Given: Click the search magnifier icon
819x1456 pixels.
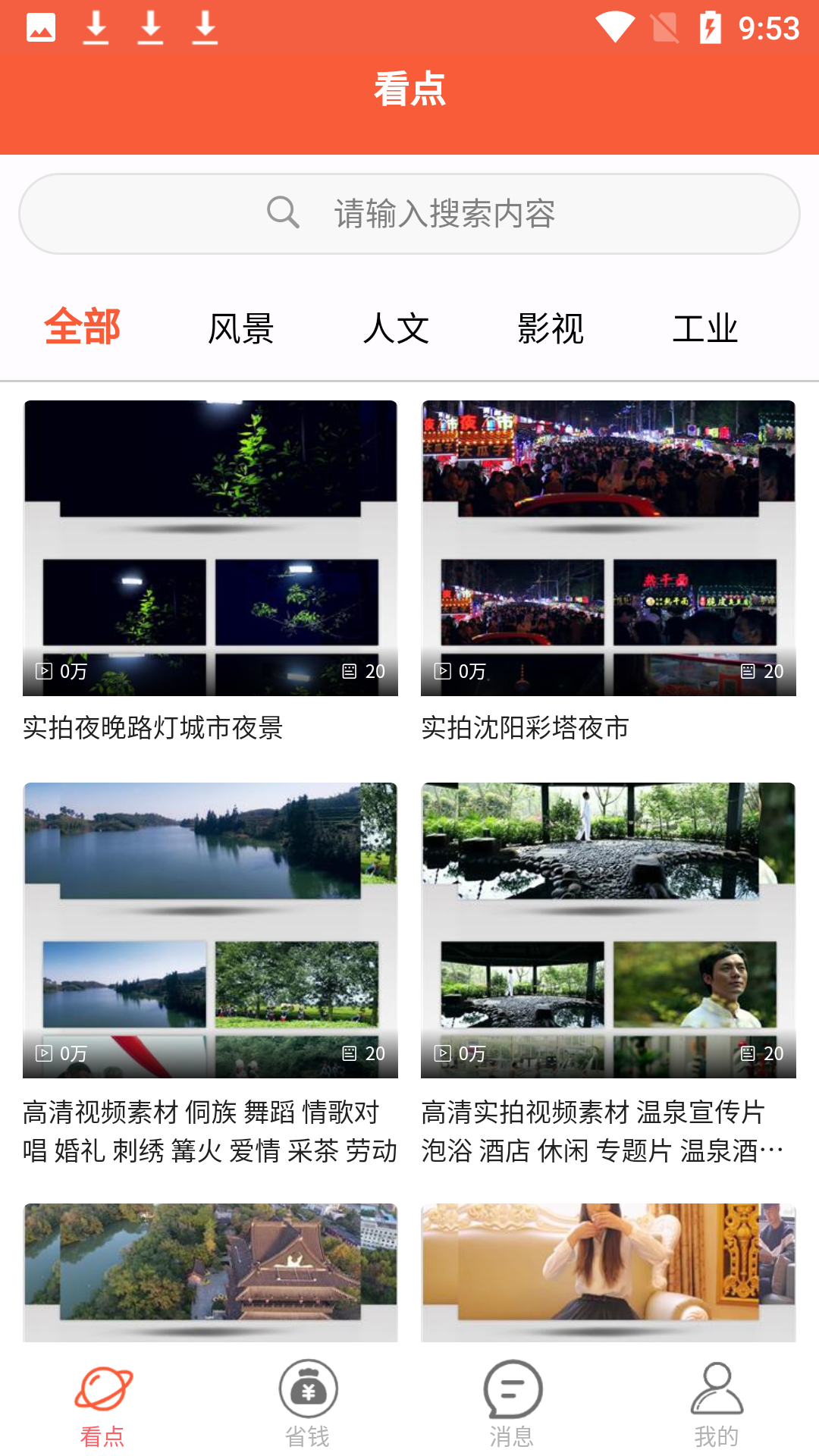Looking at the screenshot, I should pyautogui.click(x=283, y=212).
